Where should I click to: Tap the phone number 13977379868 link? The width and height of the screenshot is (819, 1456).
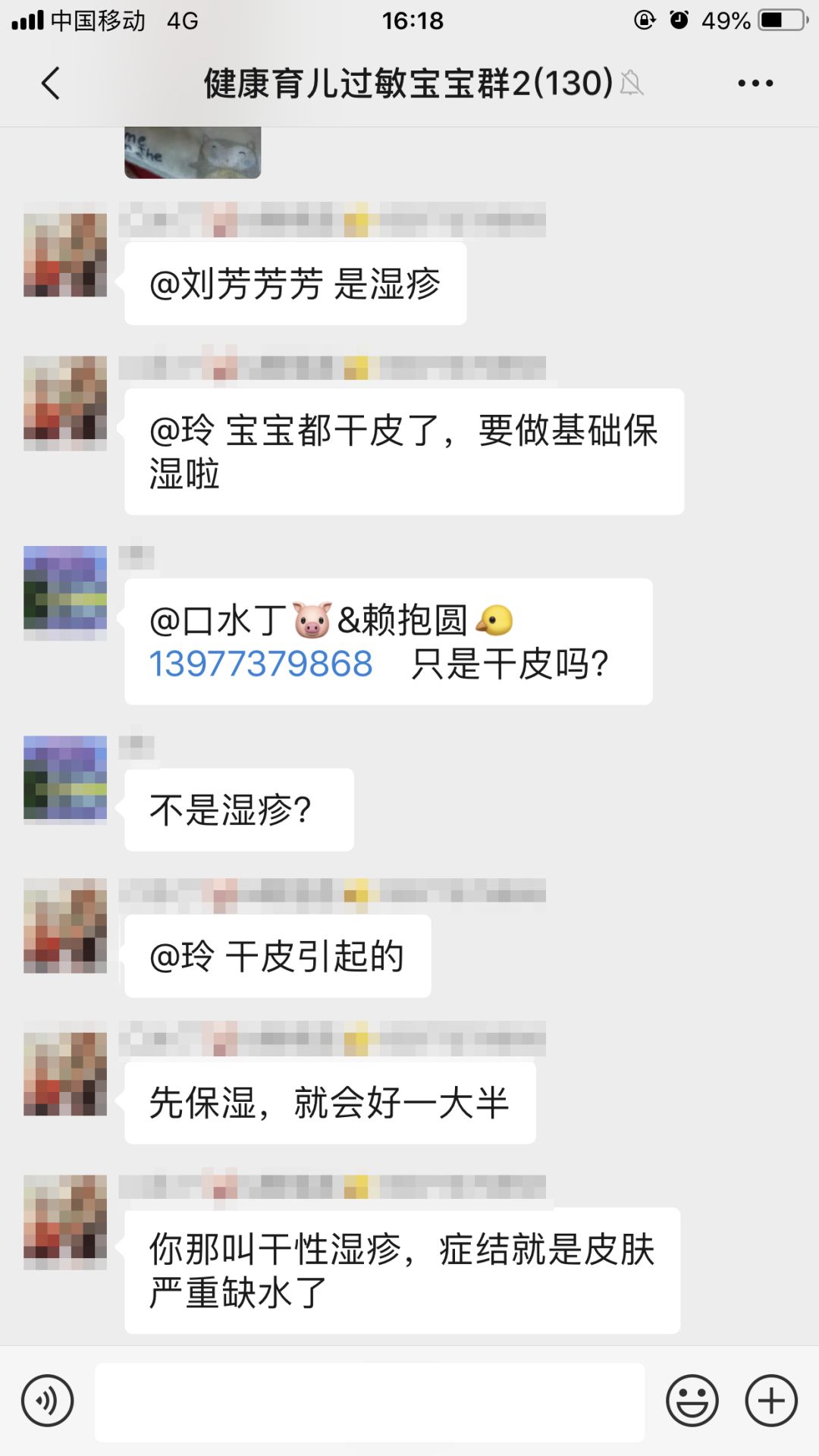coord(261,664)
